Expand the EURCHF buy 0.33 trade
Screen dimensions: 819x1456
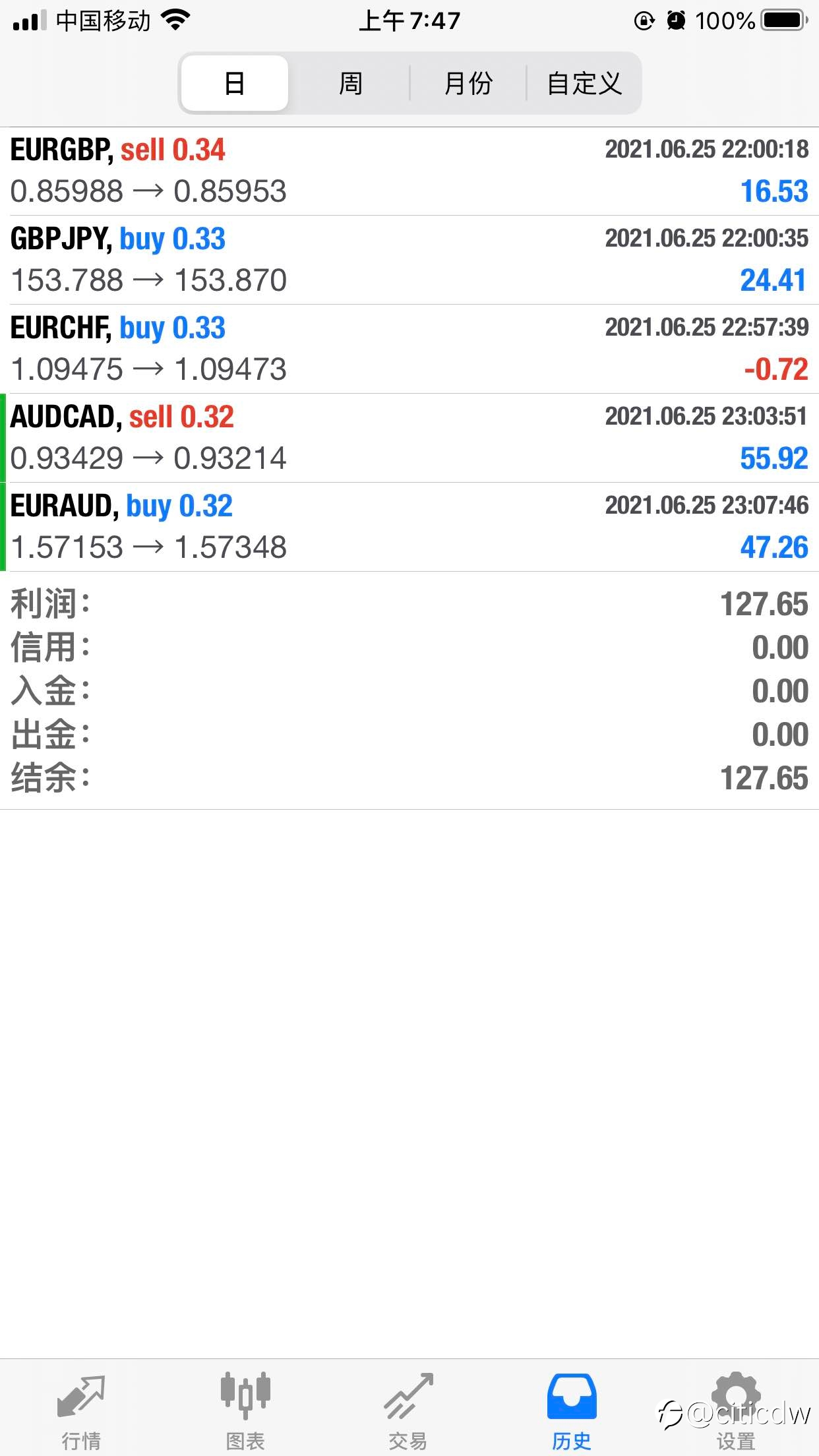click(409, 349)
